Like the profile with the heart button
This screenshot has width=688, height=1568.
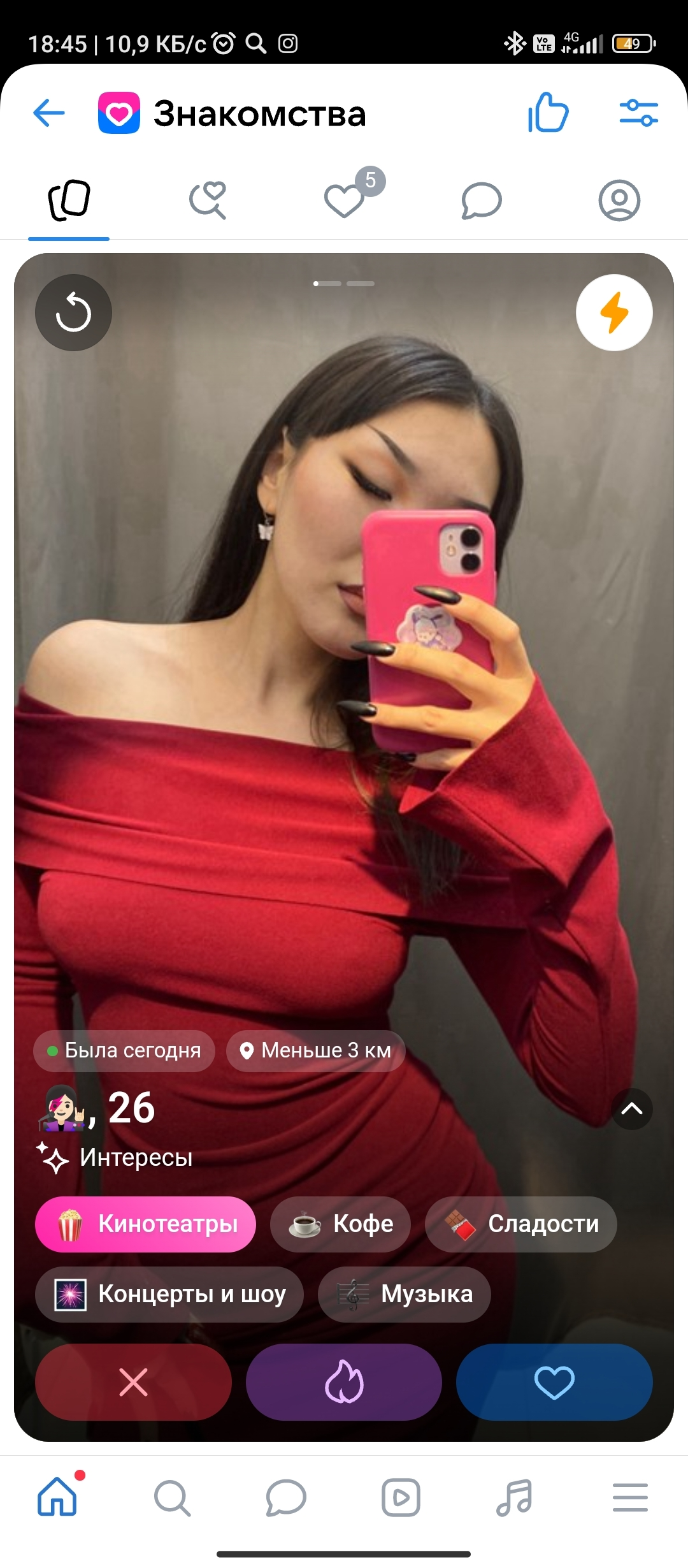coord(554,1382)
